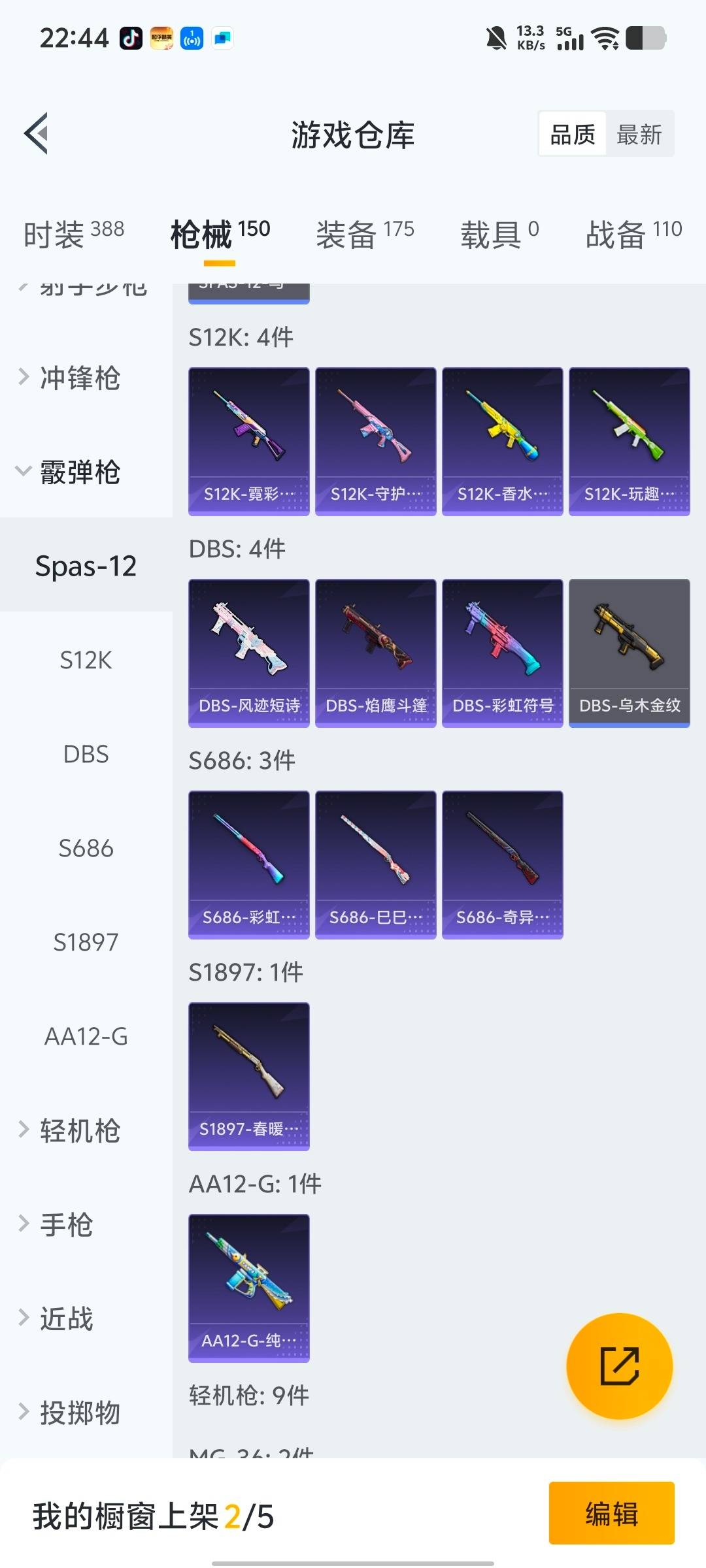Tap 编辑 to edit showcase
This screenshot has width=706, height=1568.
coord(611,1513)
